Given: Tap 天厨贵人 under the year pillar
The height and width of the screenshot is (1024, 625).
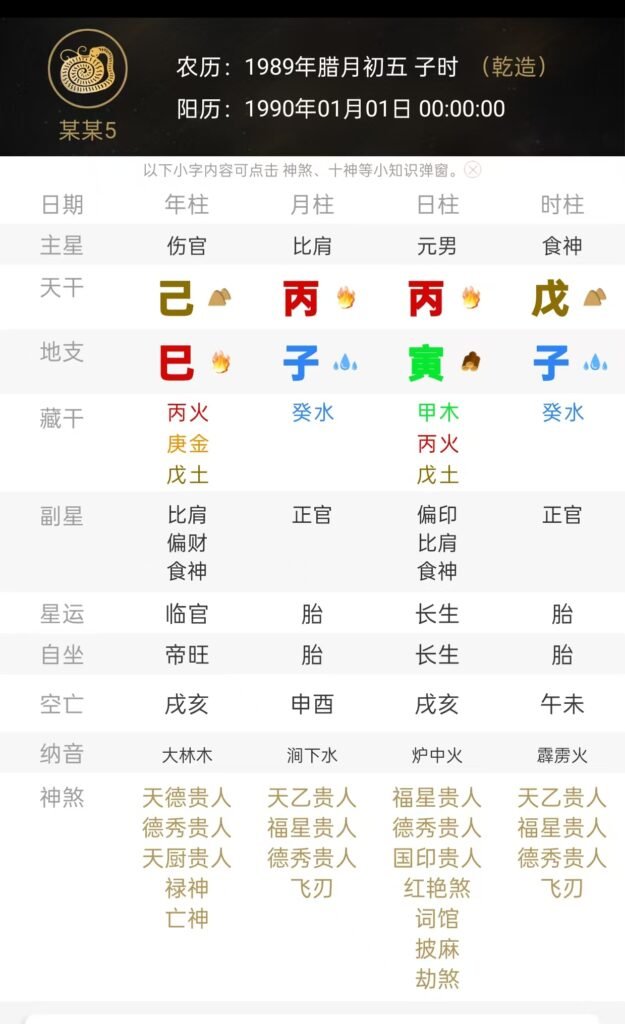Looking at the screenshot, I should [187, 858].
